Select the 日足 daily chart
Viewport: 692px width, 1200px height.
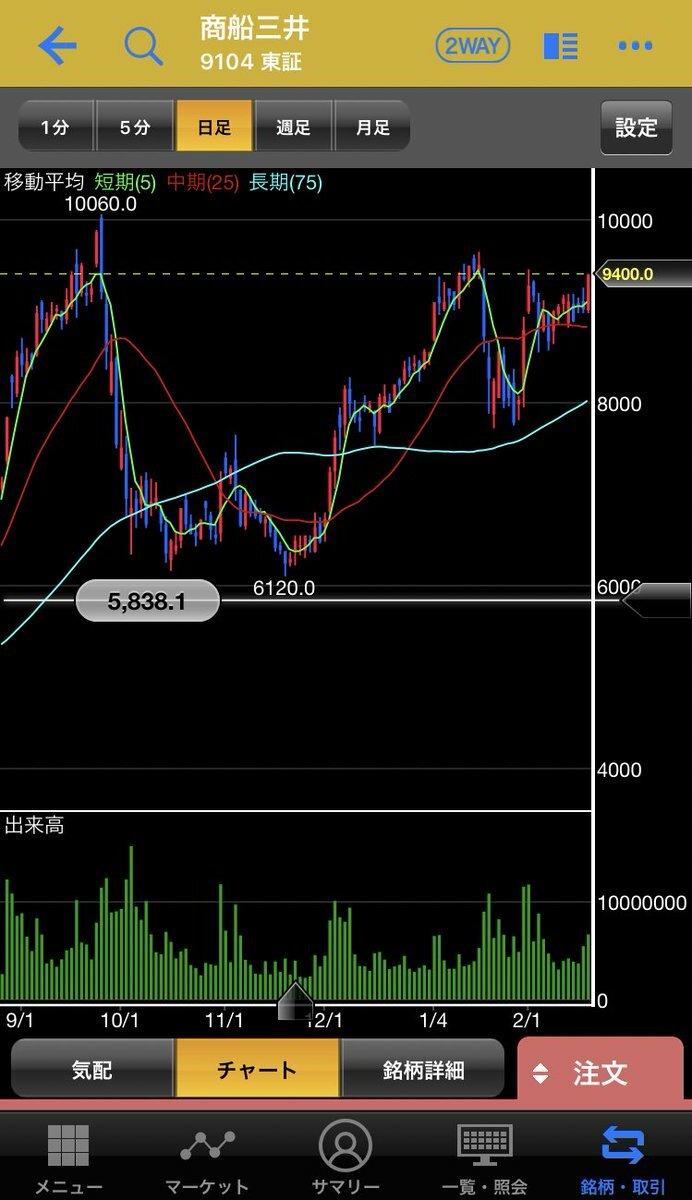[x=213, y=127]
